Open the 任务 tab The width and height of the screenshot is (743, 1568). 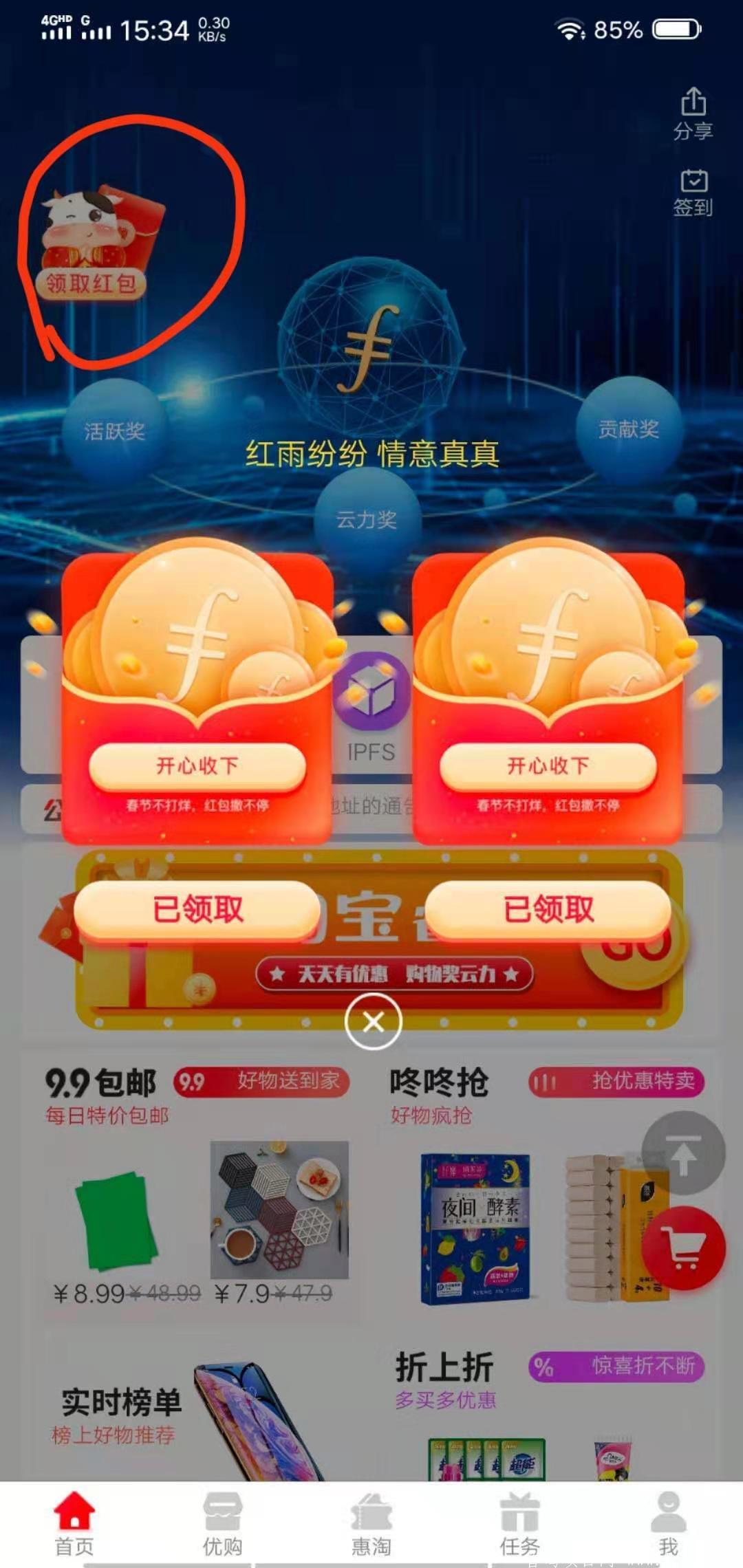tap(520, 1524)
